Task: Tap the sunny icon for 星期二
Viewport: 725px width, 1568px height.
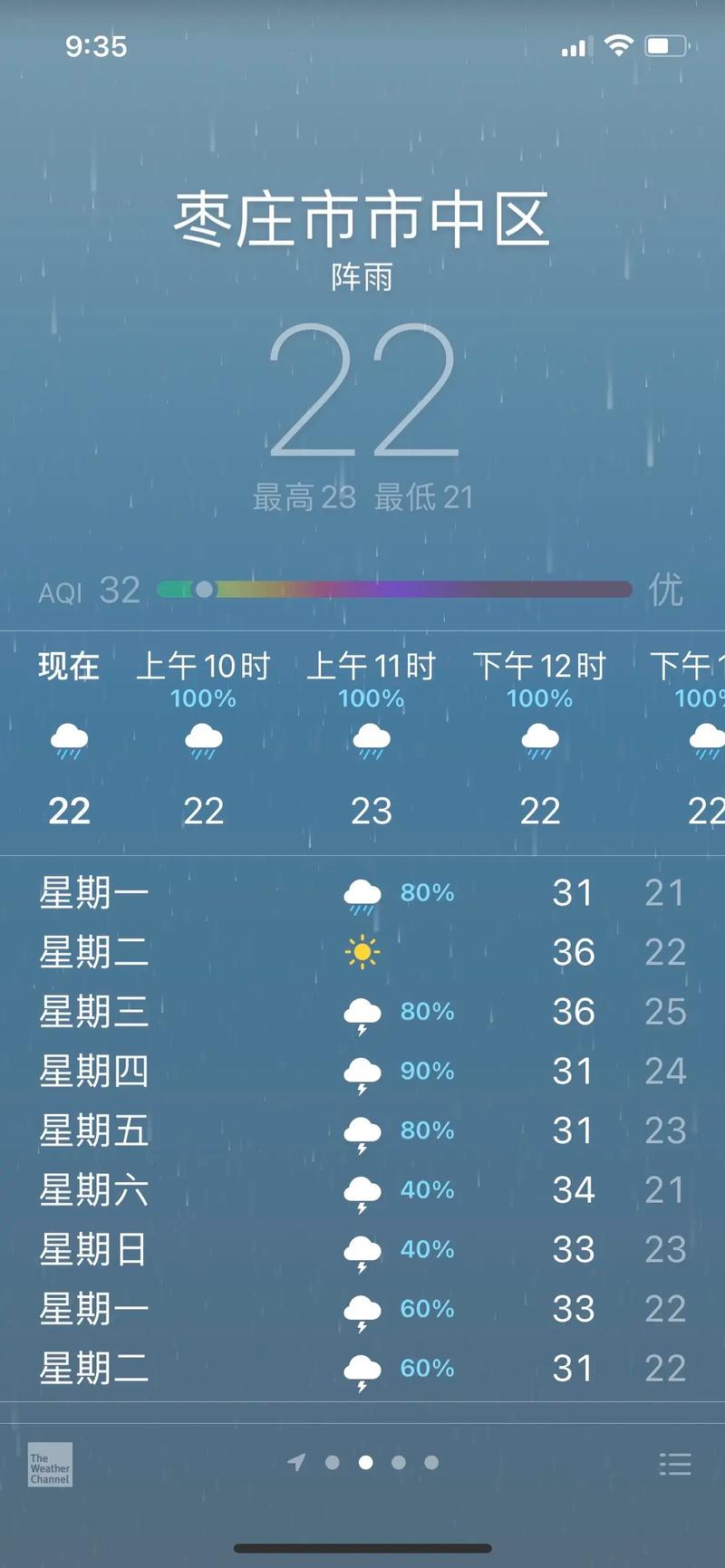Action: [x=361, y=952]
